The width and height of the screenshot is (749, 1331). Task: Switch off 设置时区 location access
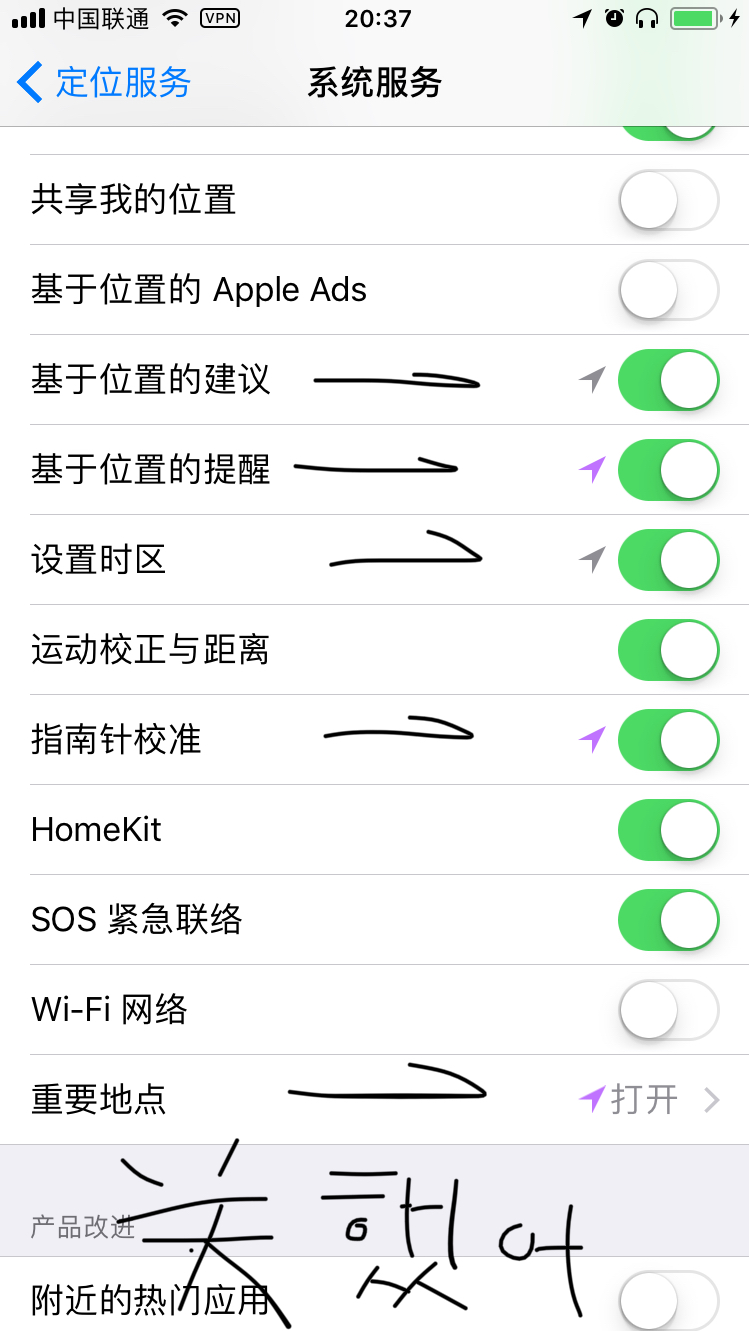coord(669,560)
